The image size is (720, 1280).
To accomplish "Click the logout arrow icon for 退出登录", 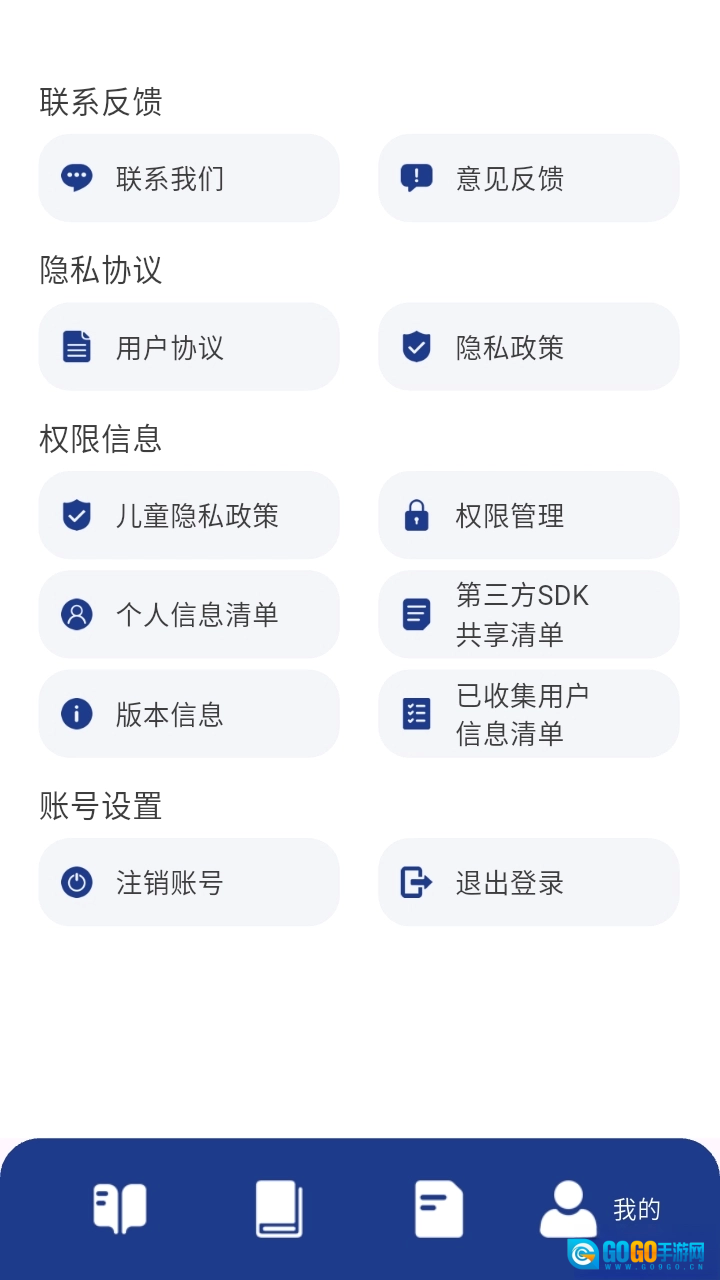I will [416, 882].
